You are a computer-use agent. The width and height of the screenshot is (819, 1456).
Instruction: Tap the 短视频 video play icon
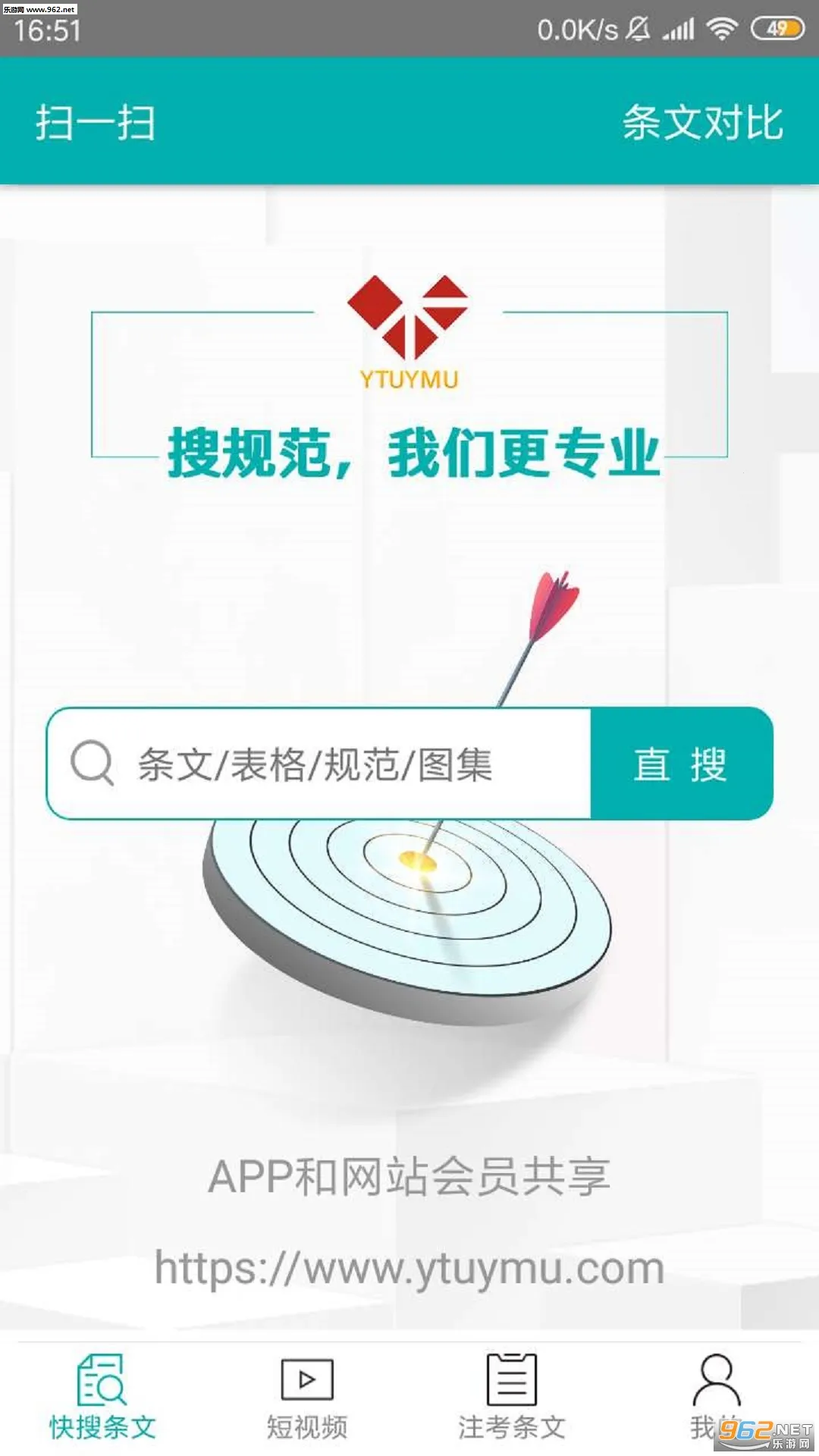[x=307, y=1380]
